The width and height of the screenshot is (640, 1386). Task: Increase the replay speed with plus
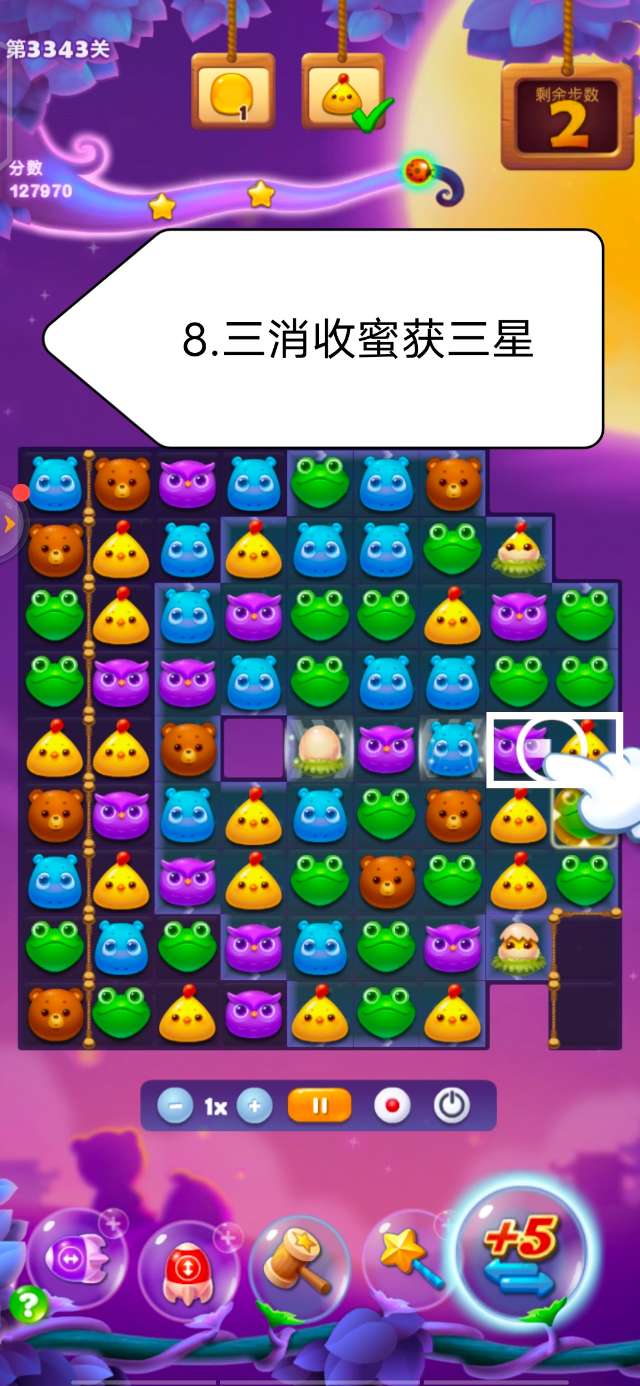click(x=255, y=1106)
